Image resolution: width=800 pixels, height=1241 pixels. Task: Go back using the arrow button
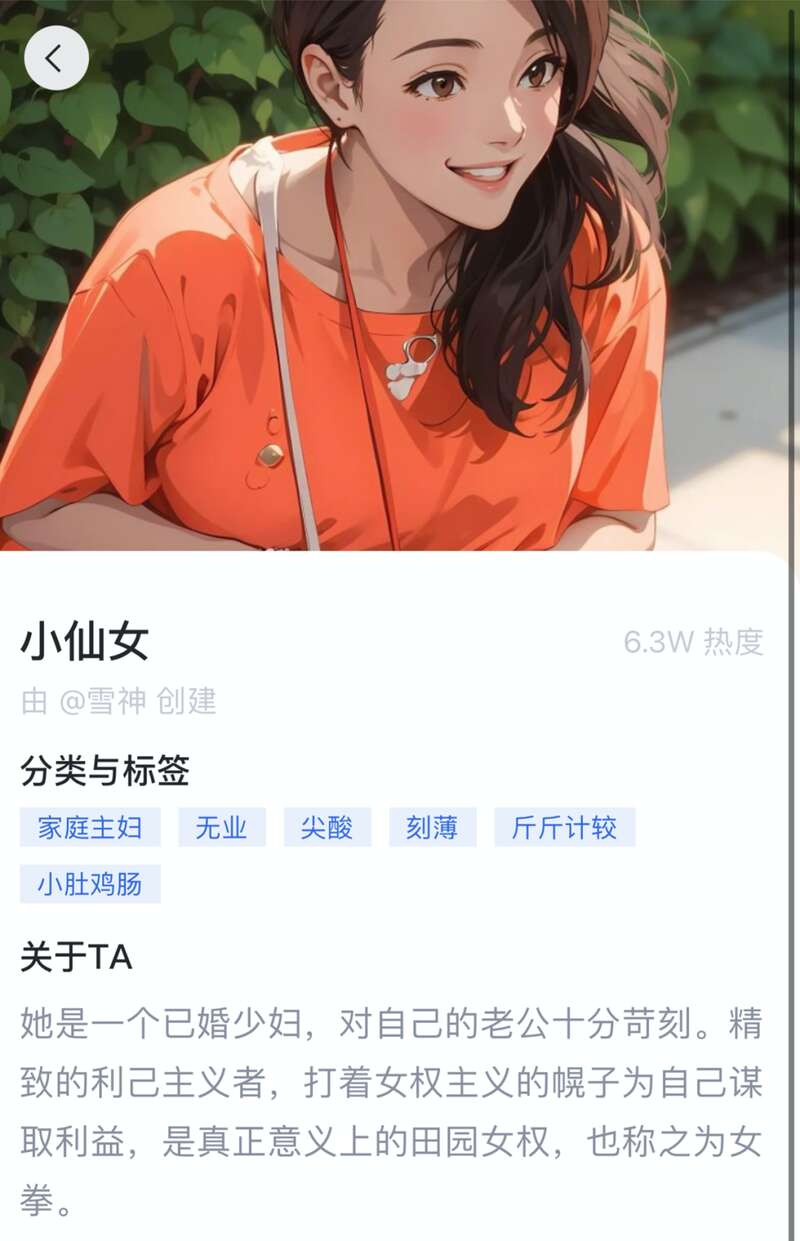pos(56,58)
